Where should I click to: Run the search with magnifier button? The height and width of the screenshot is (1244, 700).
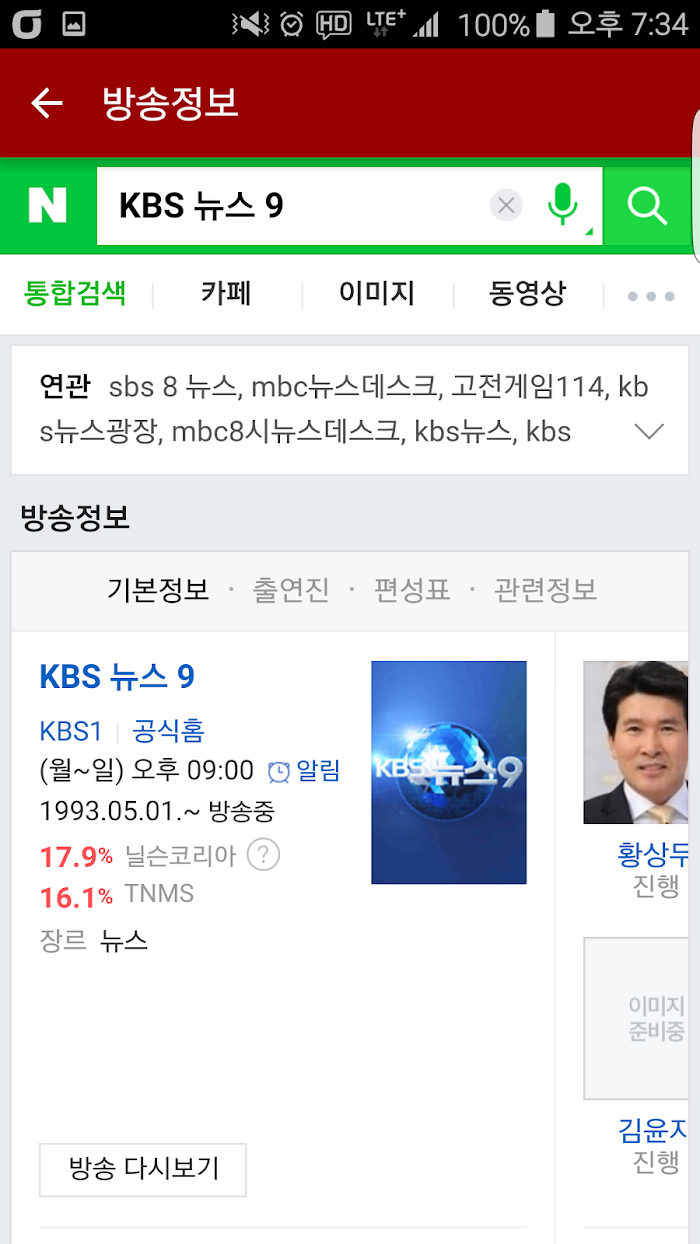click(x=647, y=206)
